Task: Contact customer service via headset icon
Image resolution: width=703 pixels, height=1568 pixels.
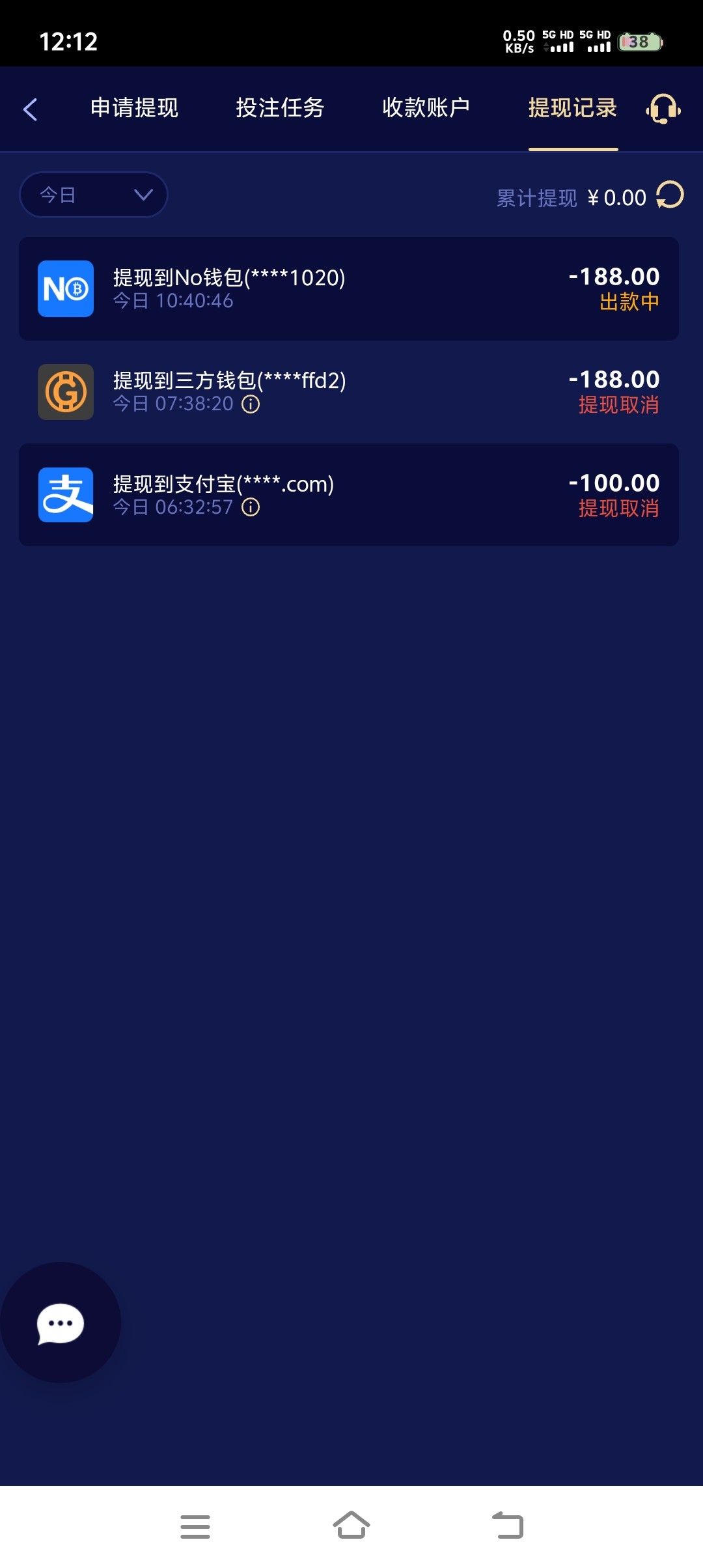Action: [x=663, y=109]
